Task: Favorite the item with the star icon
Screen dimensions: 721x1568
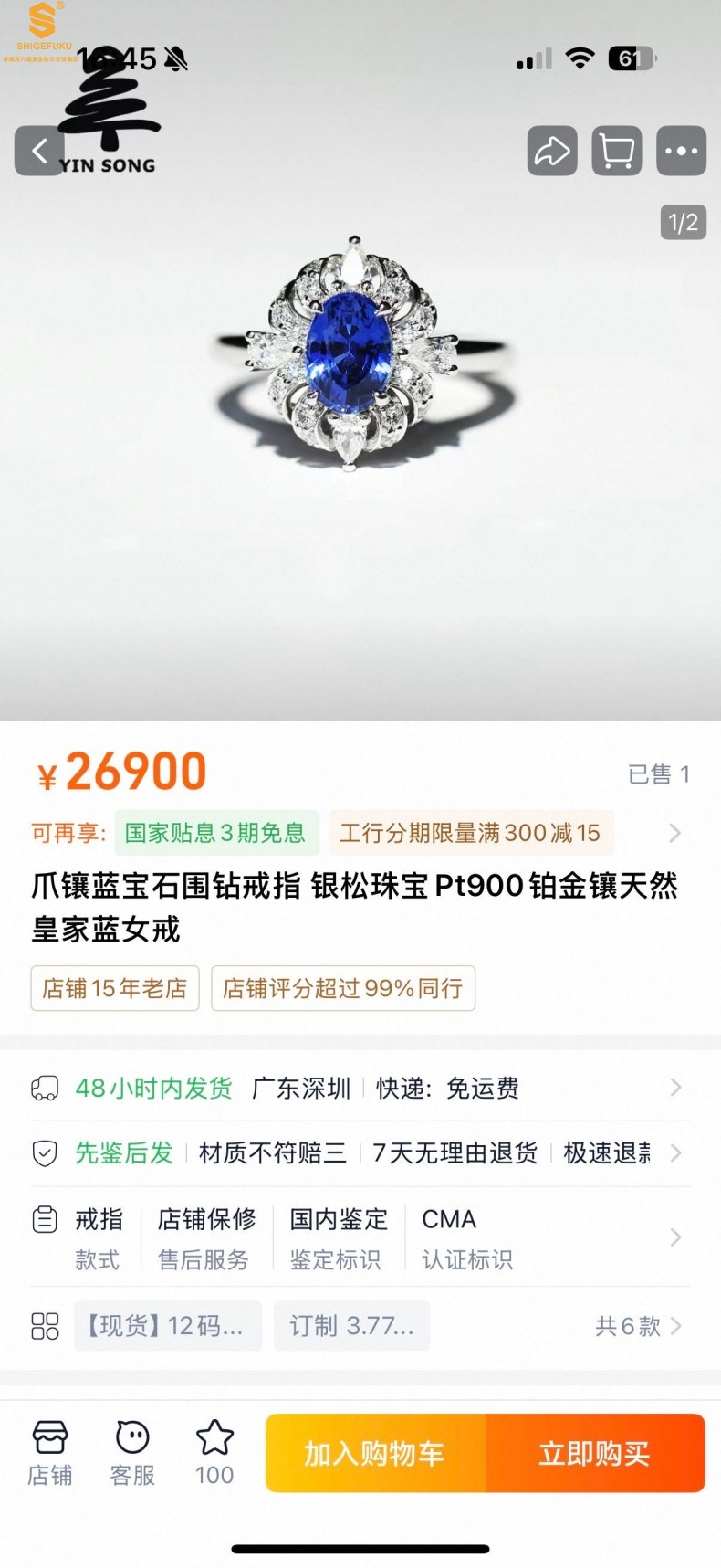Action: 214,1453
